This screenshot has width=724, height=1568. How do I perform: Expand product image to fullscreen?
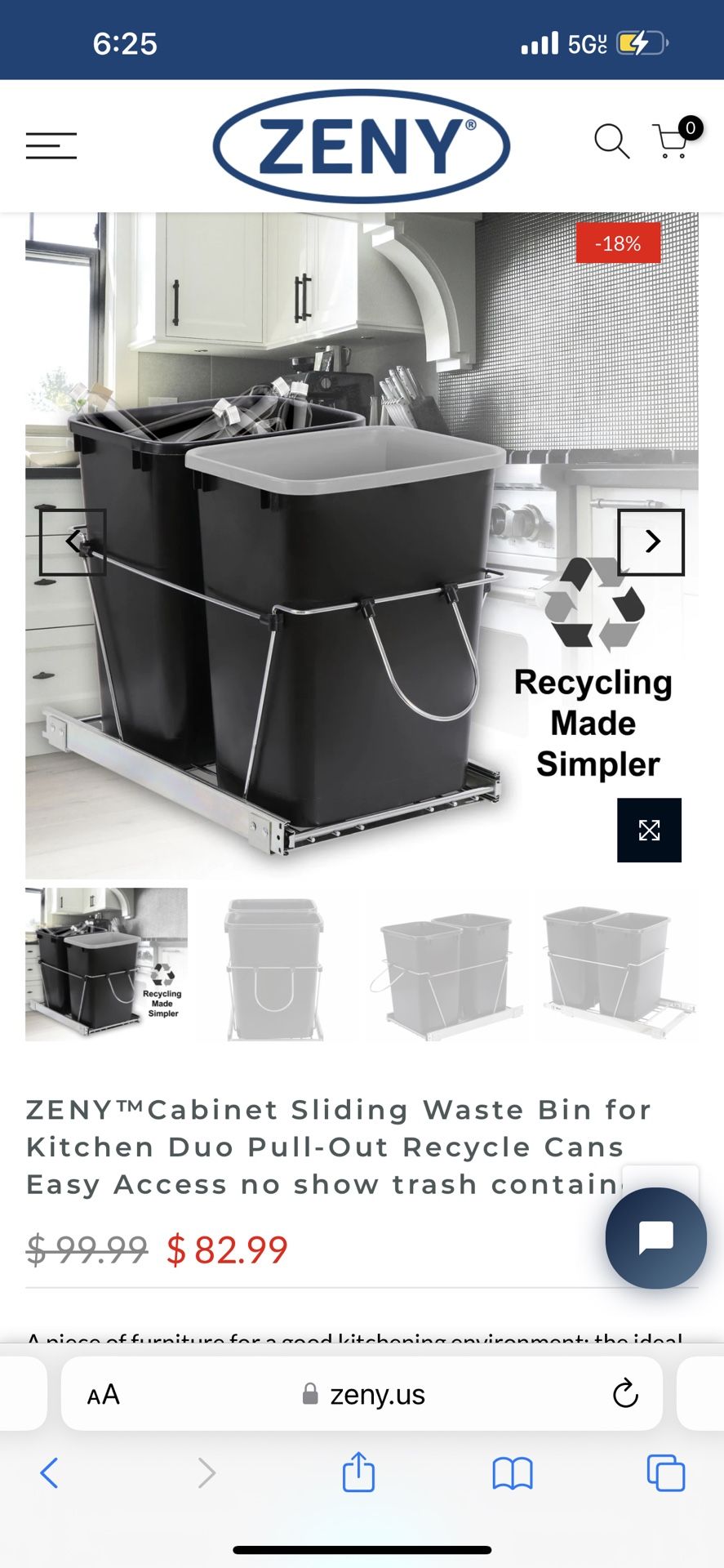pos(649,830)
